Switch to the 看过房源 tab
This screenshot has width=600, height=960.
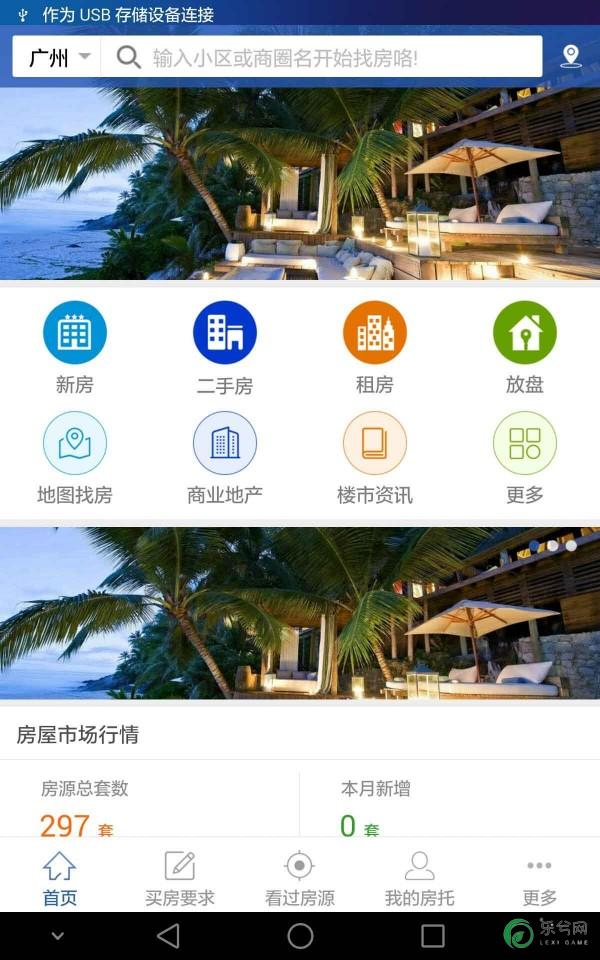tap(300, 877)
